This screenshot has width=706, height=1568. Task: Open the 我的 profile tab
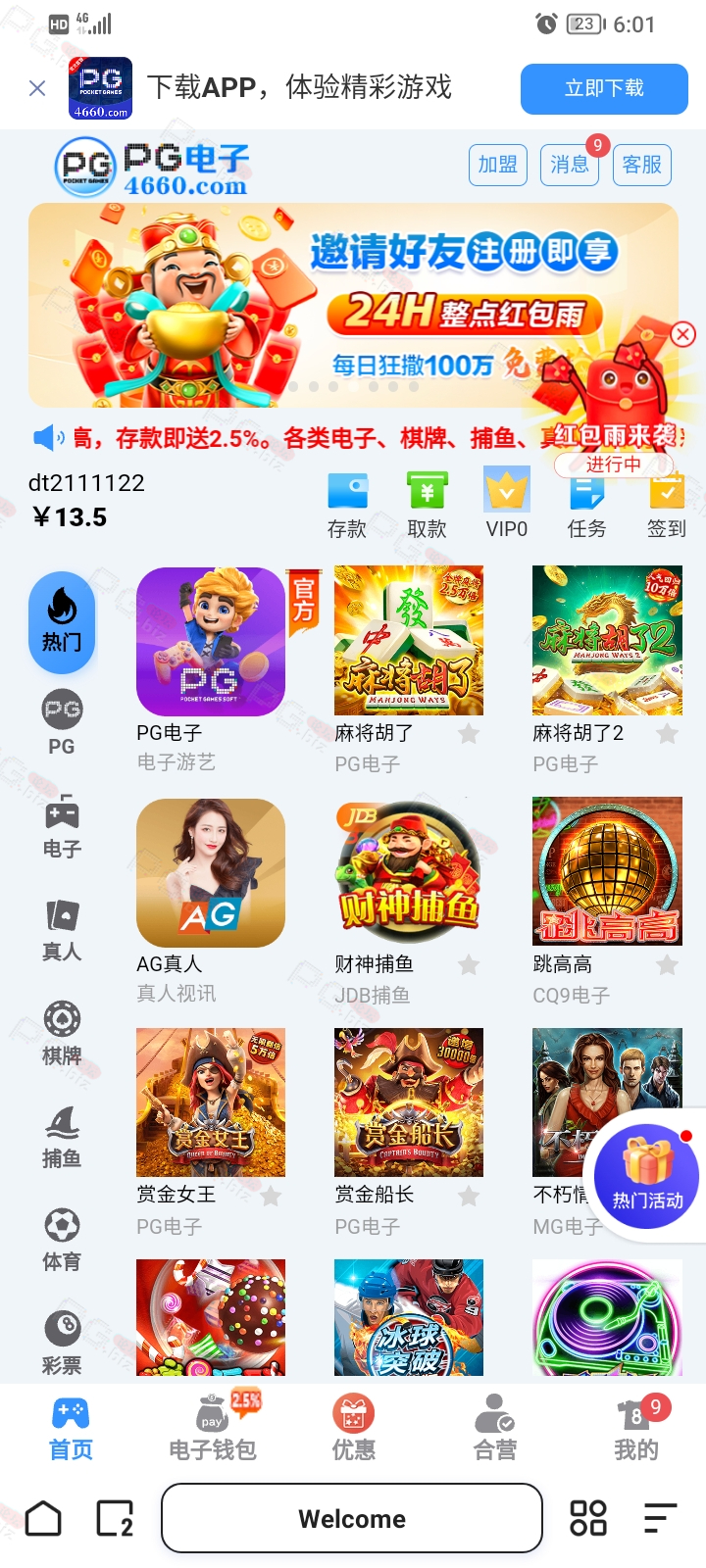635,1427
